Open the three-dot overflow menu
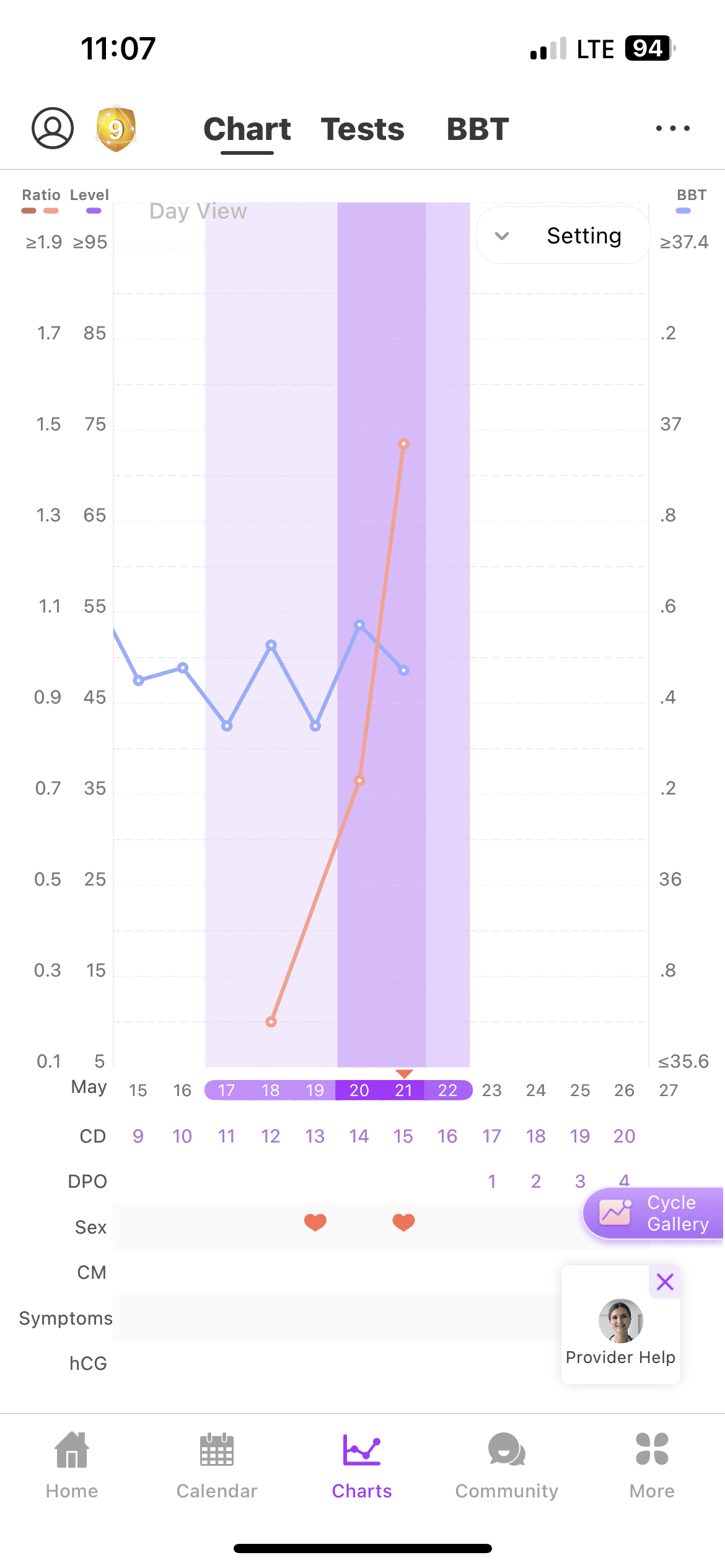Image resolution: width=725 pixels, height=1568 pixels. 673,129
